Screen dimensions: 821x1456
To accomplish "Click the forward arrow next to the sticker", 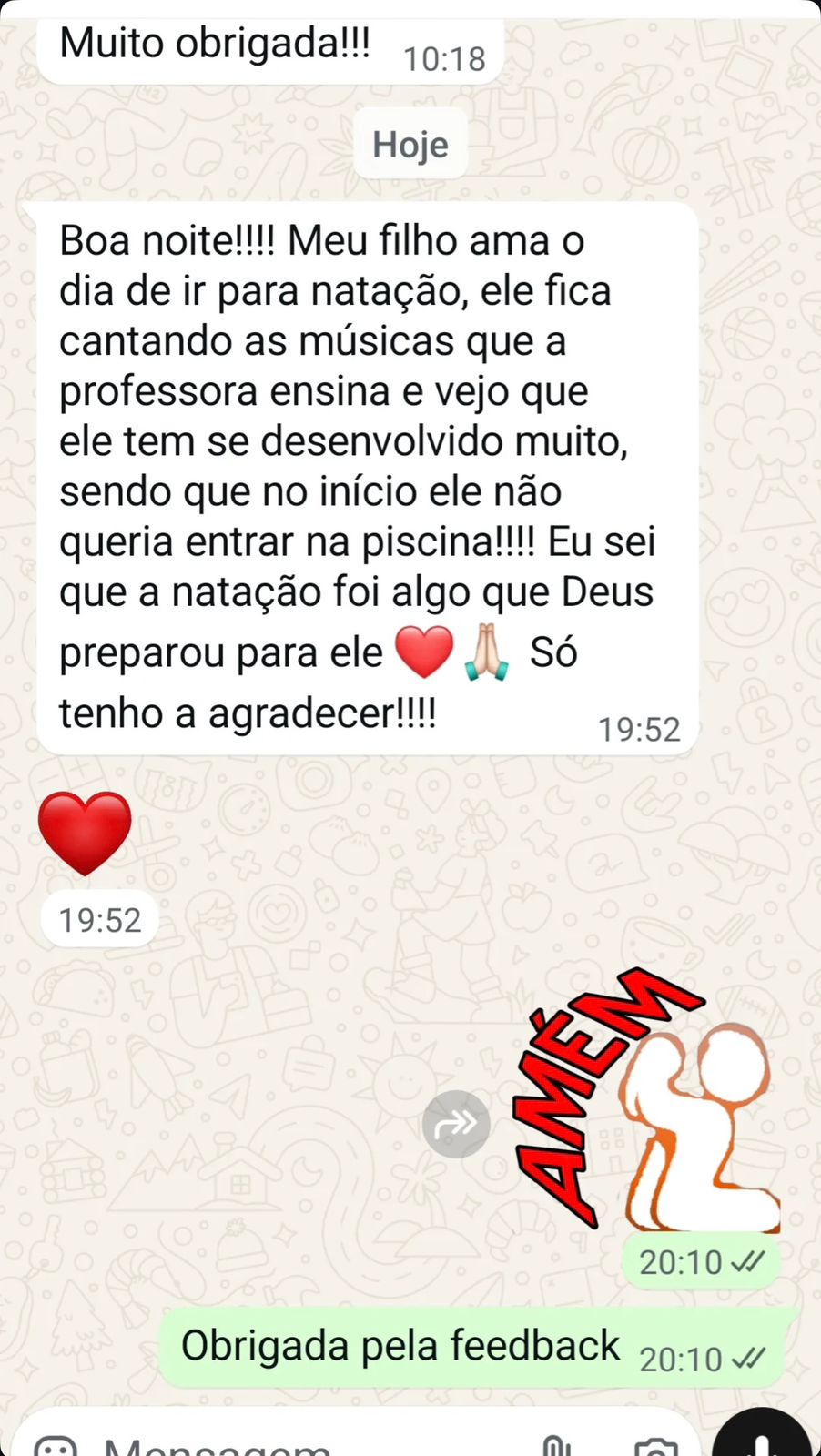I will (455, 1123).
